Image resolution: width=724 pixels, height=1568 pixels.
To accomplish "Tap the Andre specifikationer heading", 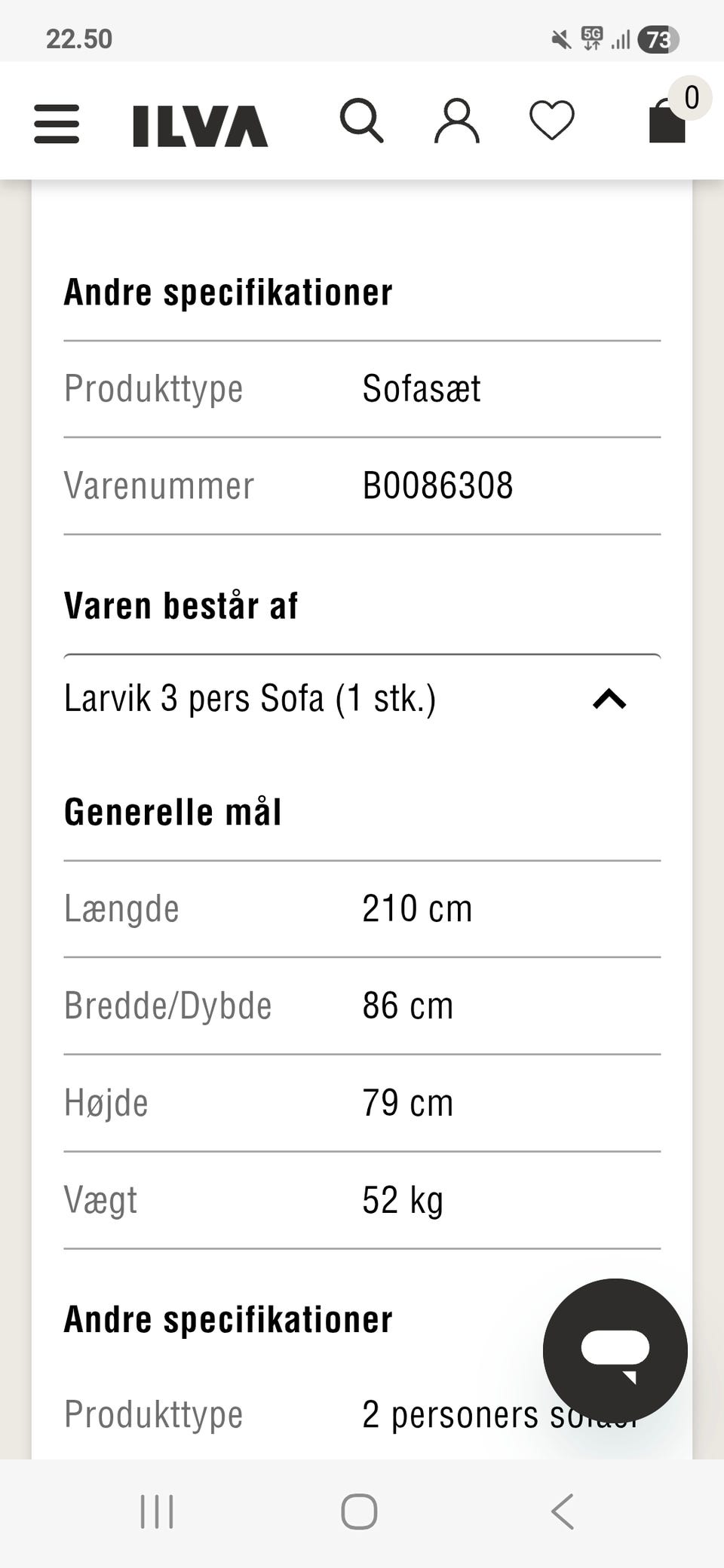I will click(229, 291).
